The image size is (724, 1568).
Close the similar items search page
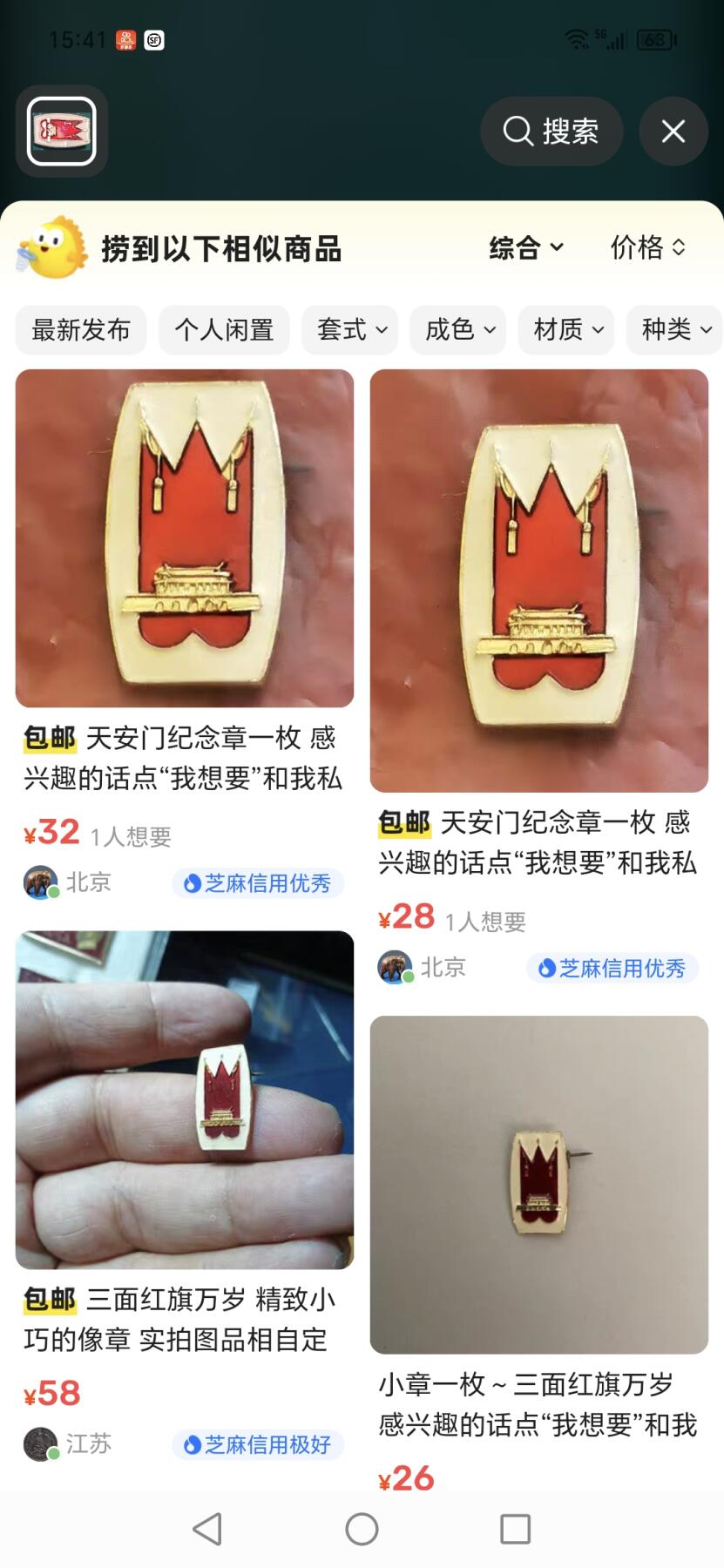(673, 132)
